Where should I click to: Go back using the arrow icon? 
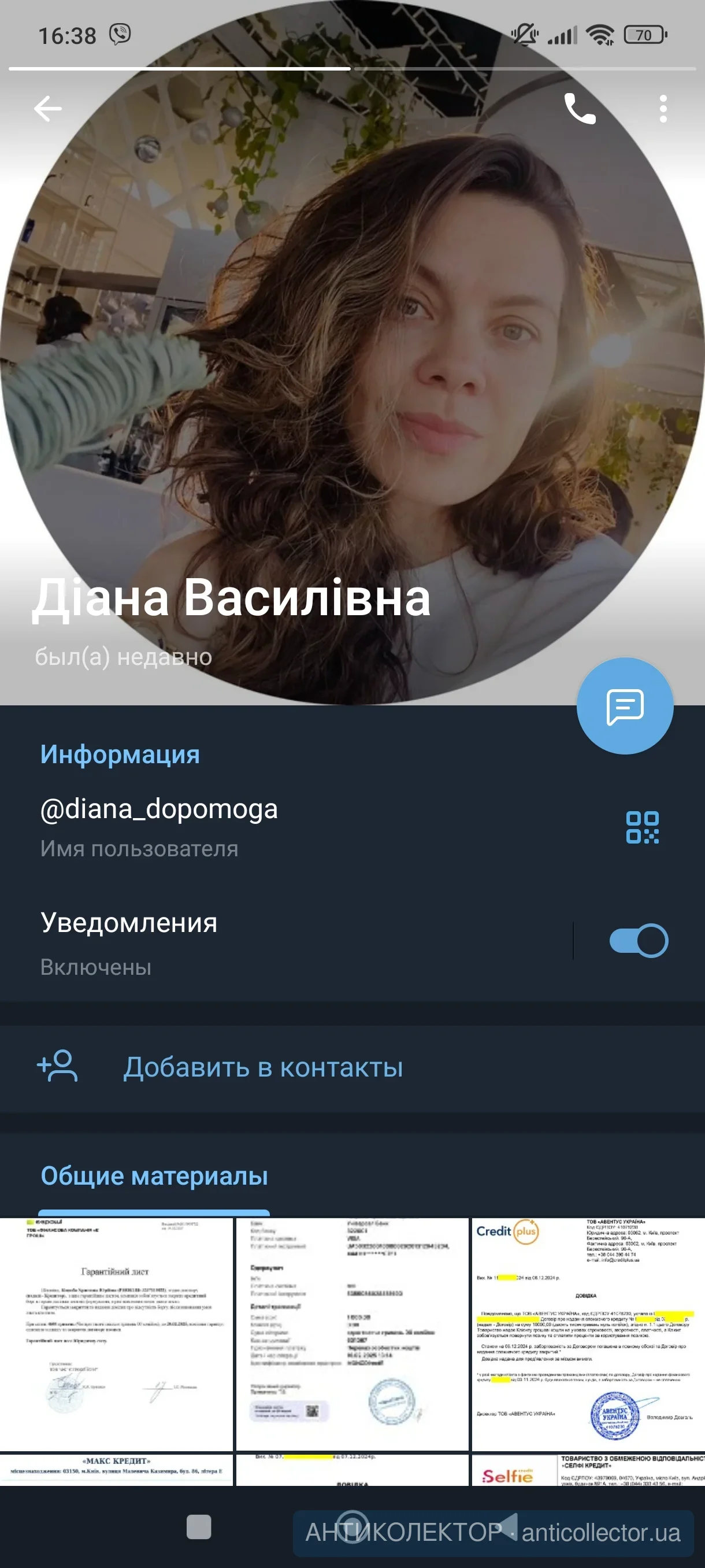[x=47, y=109]
